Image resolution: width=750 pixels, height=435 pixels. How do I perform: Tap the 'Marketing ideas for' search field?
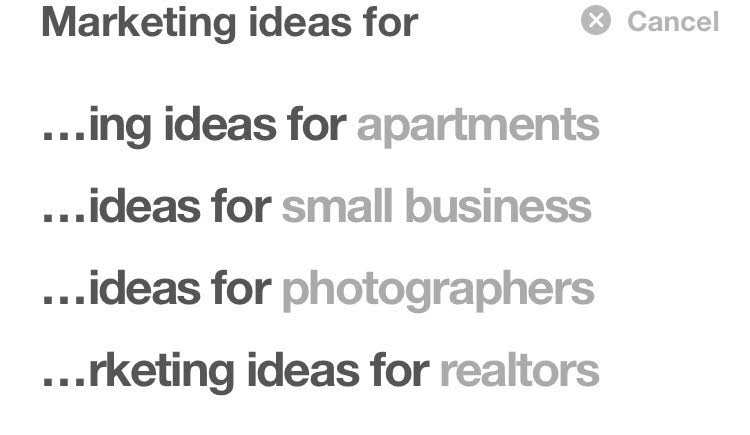(230, 22)
